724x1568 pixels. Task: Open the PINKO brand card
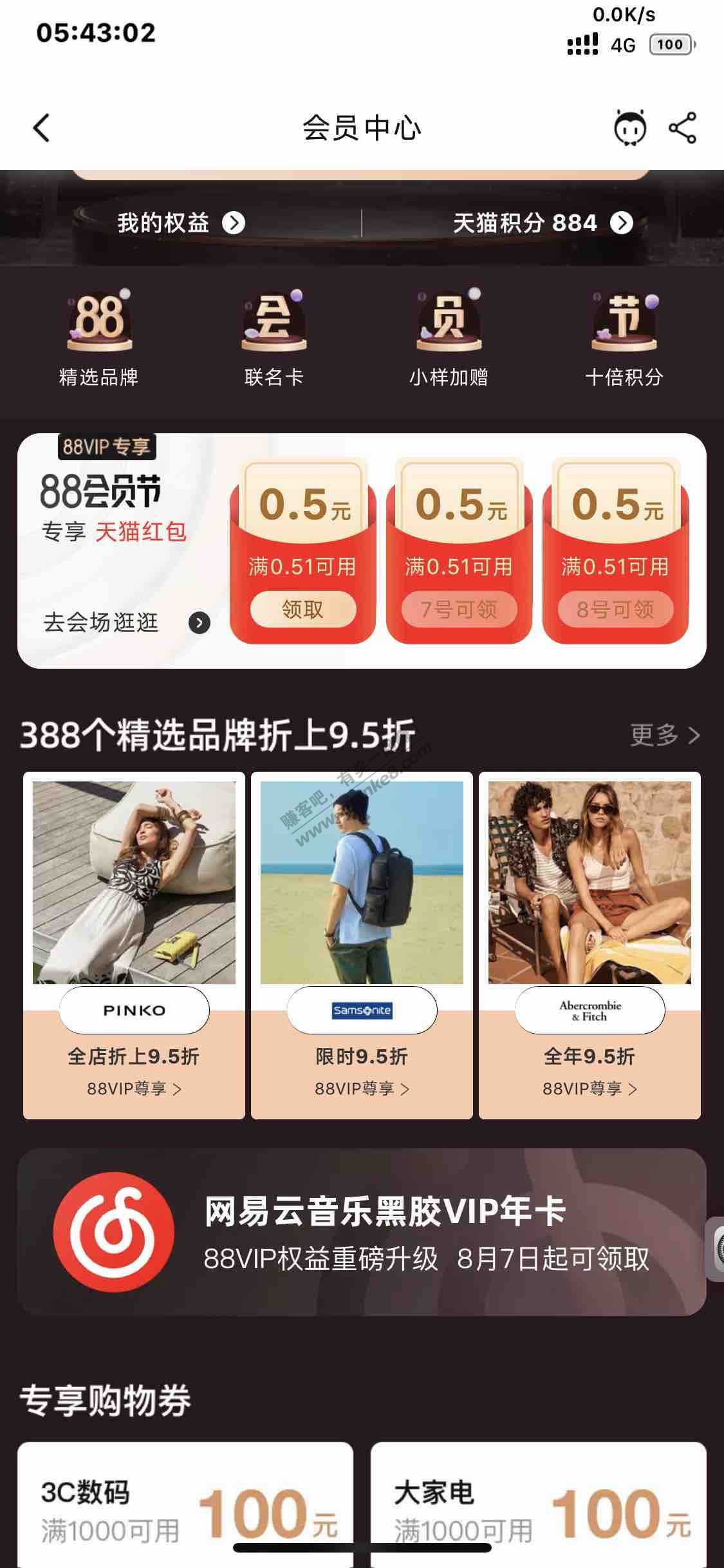[134, 945]
